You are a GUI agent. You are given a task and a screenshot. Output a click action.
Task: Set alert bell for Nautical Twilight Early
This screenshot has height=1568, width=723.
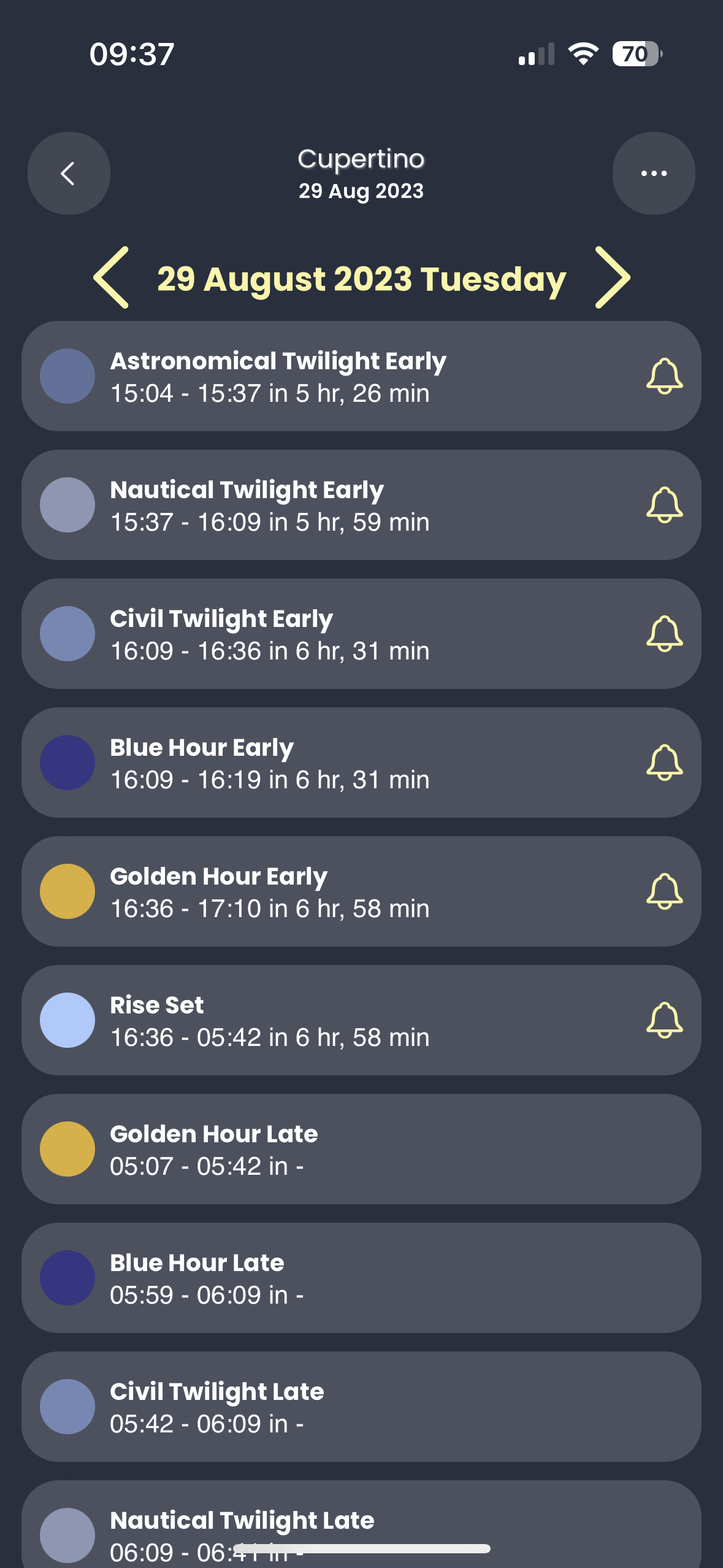[x=664, y=505]
